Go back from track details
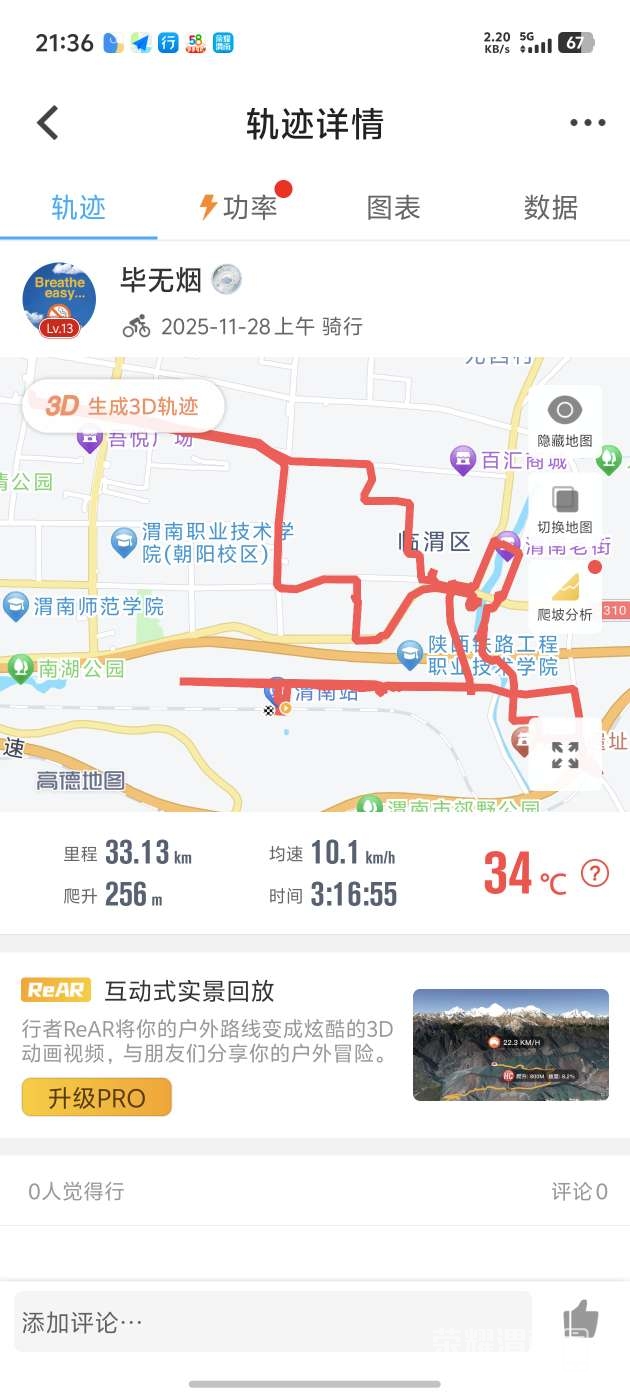The height and width of the screenshot is (1400, 630). pos(47,123)
